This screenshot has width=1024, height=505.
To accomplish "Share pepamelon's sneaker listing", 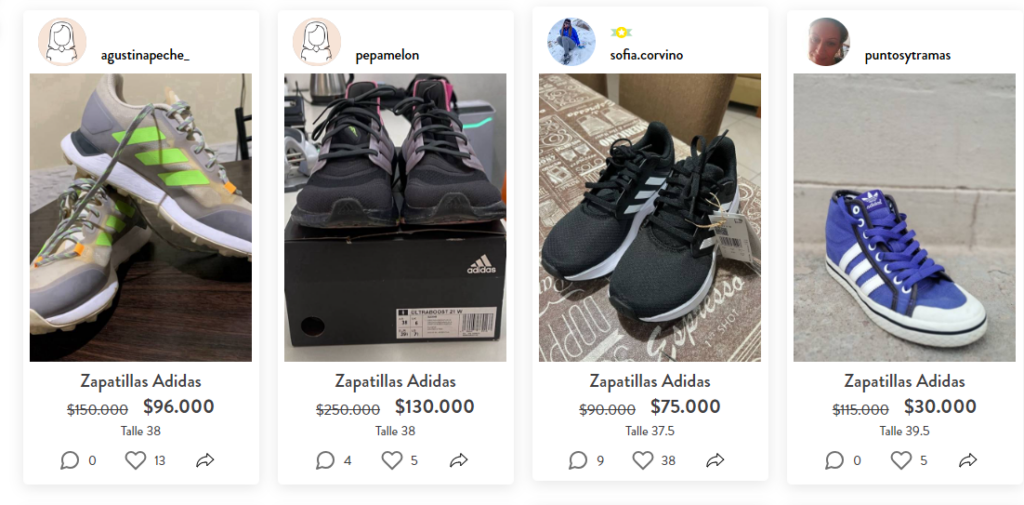I will [459, 460].
